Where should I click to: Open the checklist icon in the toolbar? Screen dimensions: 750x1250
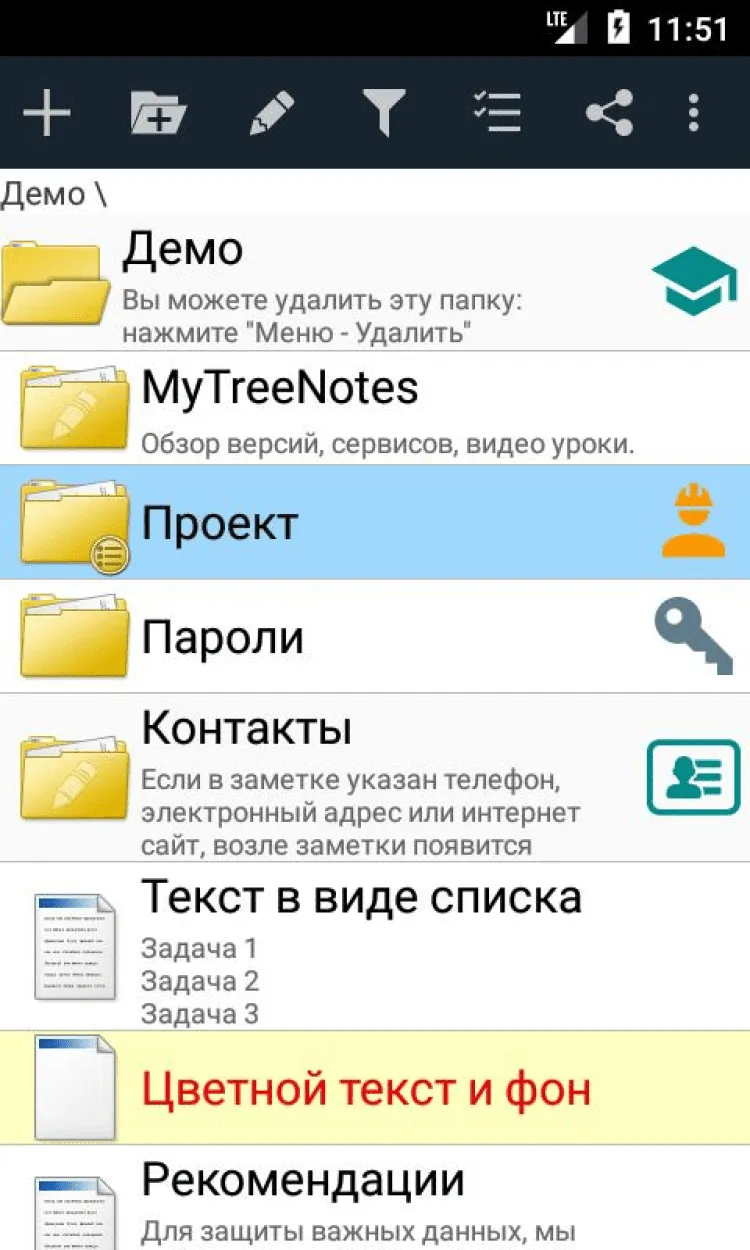point(497,113)
